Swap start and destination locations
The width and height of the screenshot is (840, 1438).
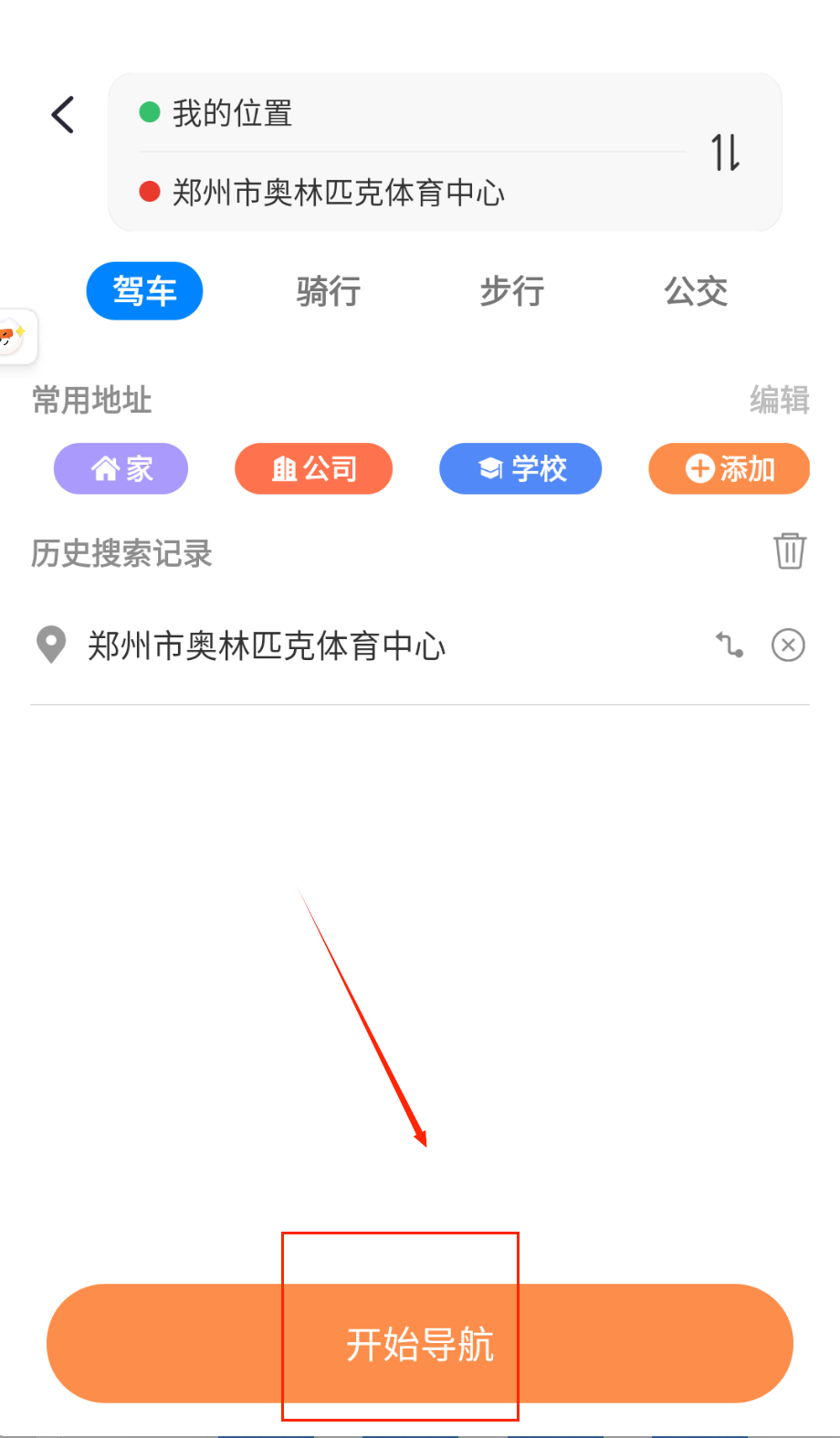726,152
